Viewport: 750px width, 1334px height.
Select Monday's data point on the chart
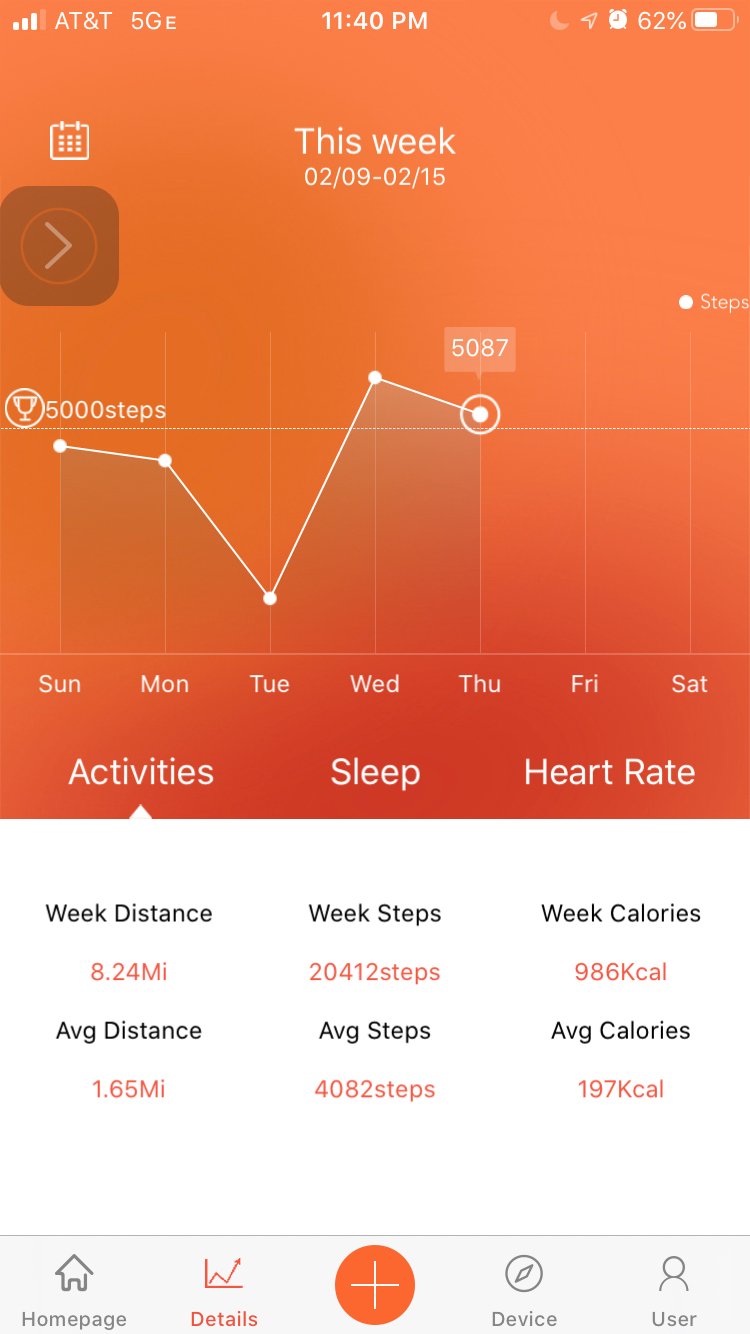pyautogui.click(x=165, y=460)
